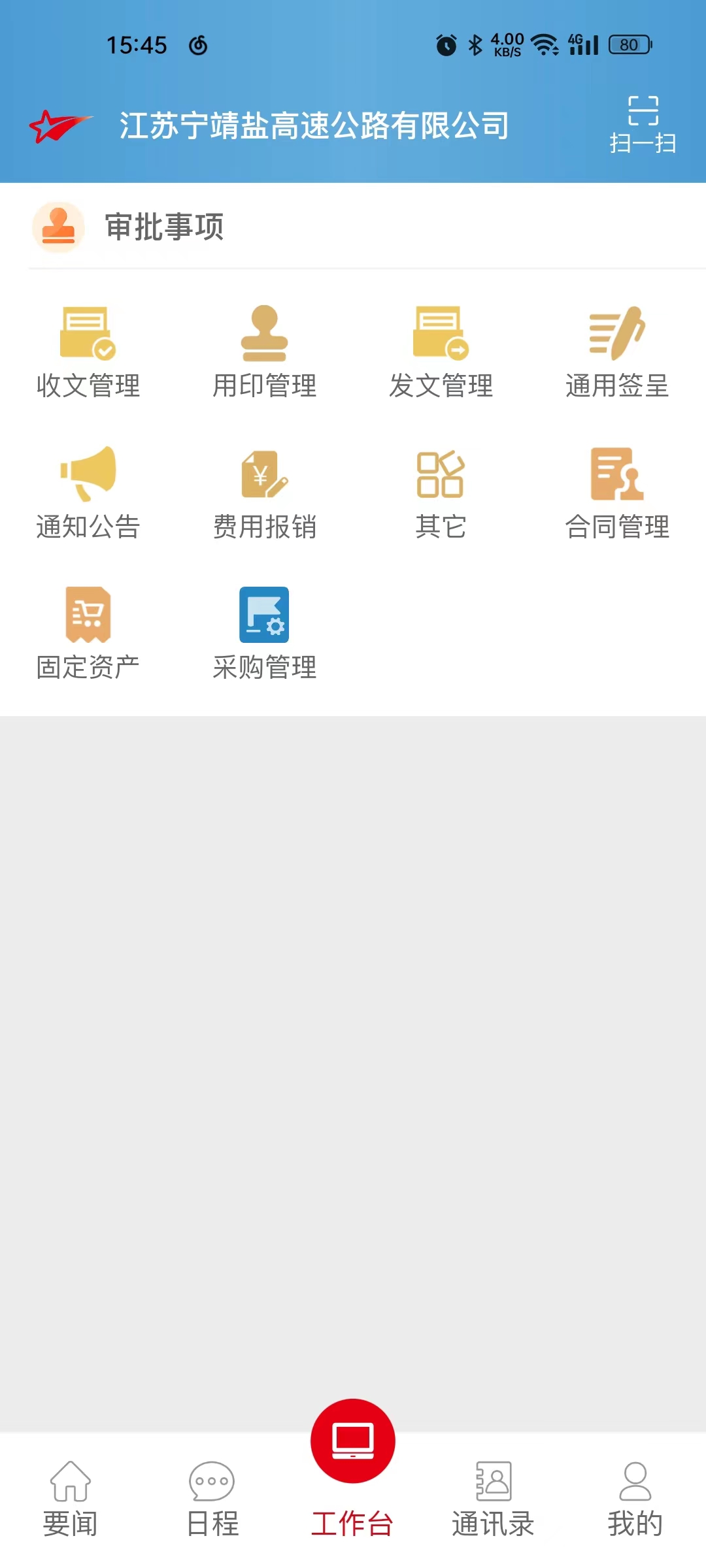
Task: Open 采购管理 procurement management
Action: 265,634
